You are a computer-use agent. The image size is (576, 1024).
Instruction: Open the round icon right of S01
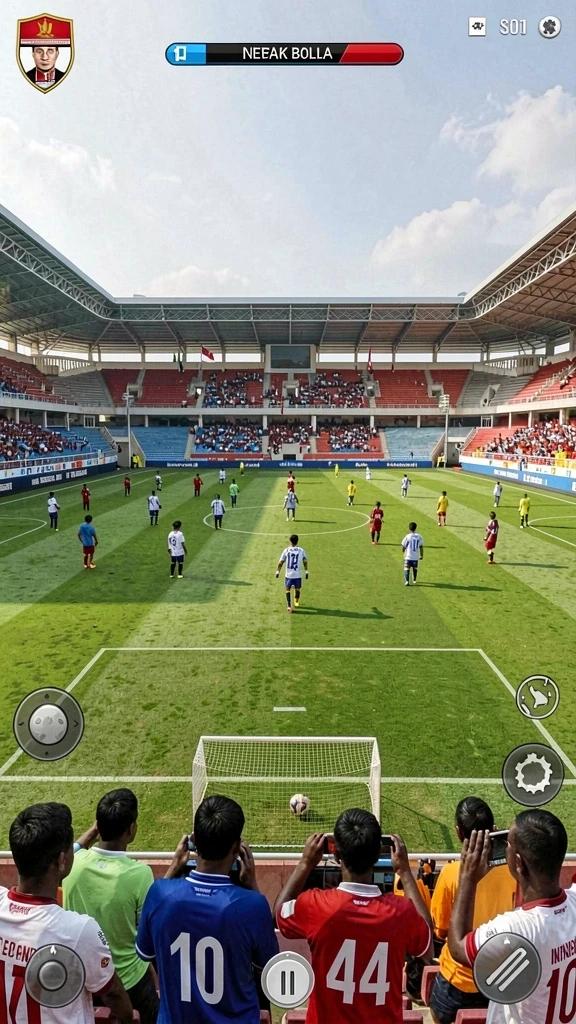pos(550,27)
